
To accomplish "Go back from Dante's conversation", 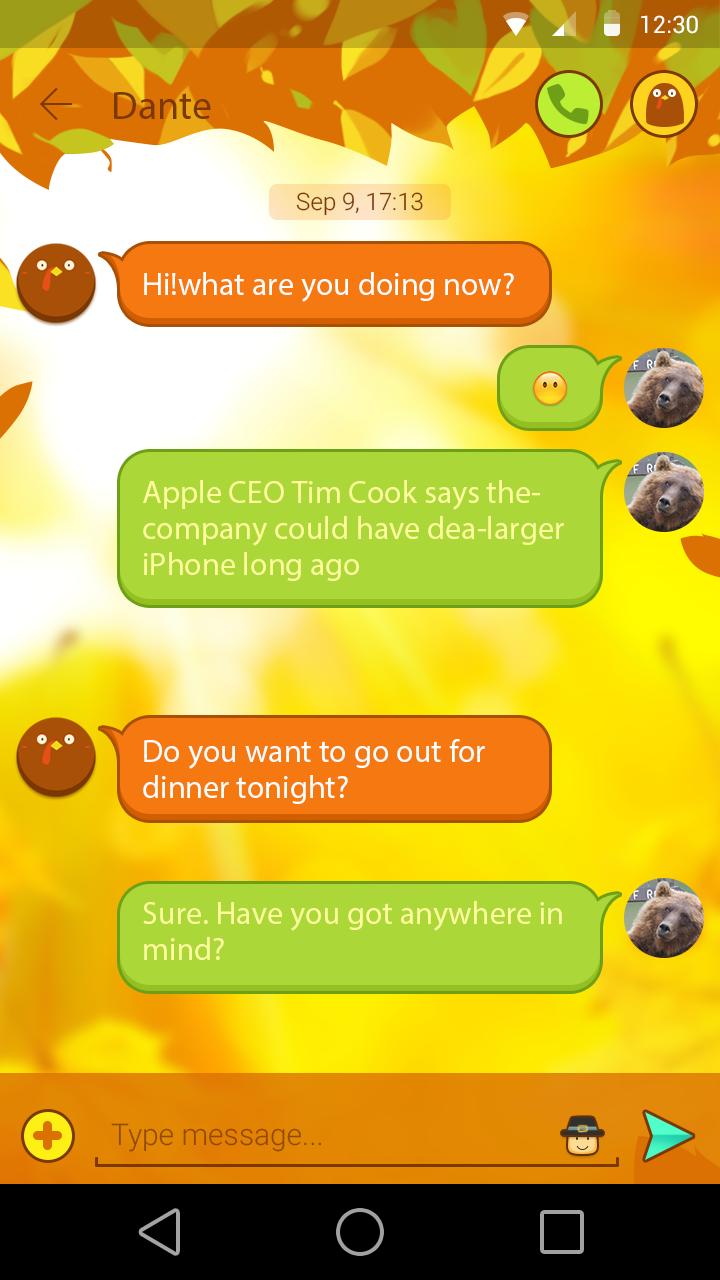I will tap(56, 104).
